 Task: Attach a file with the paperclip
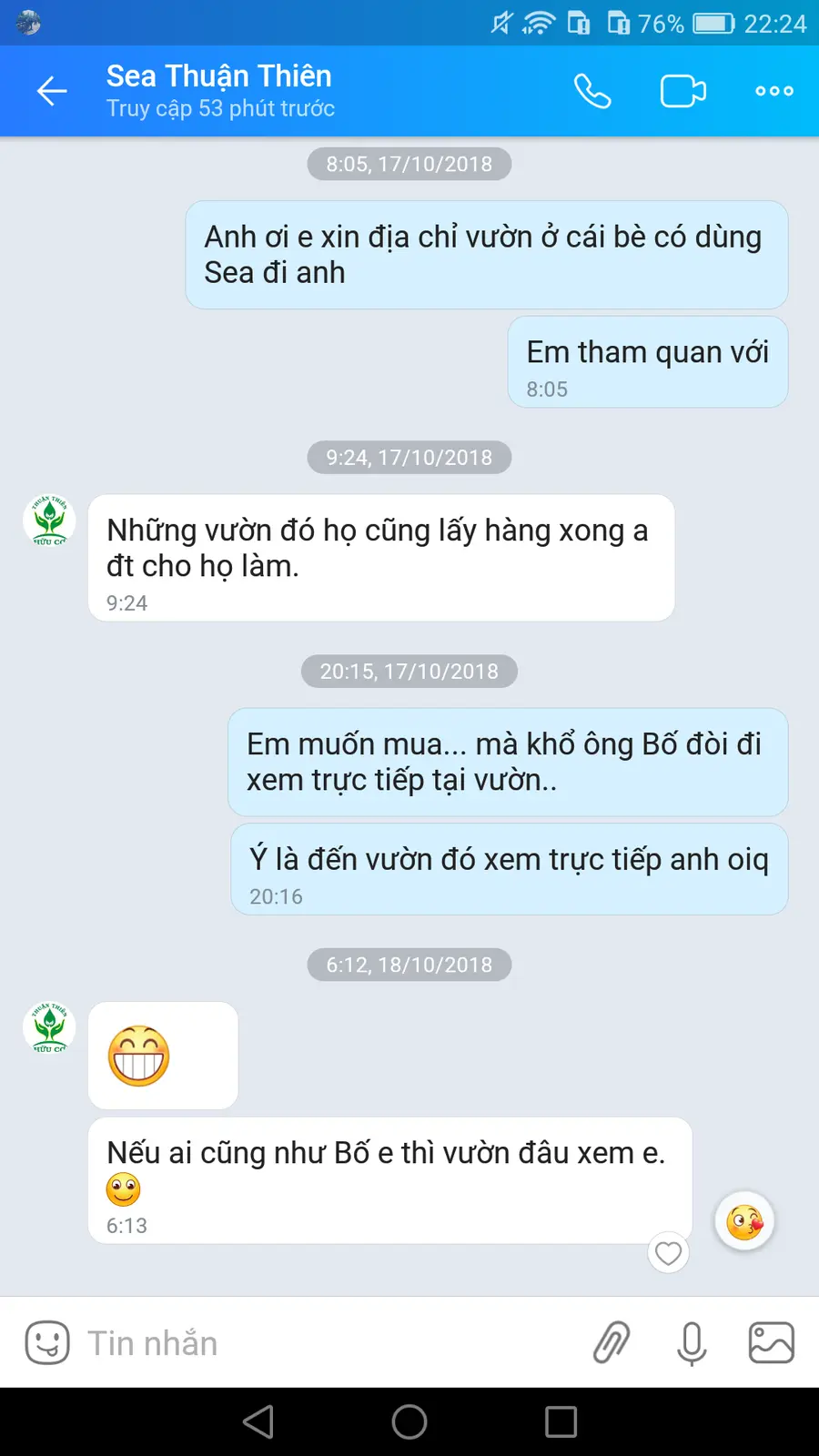[x=612, y=1342]
